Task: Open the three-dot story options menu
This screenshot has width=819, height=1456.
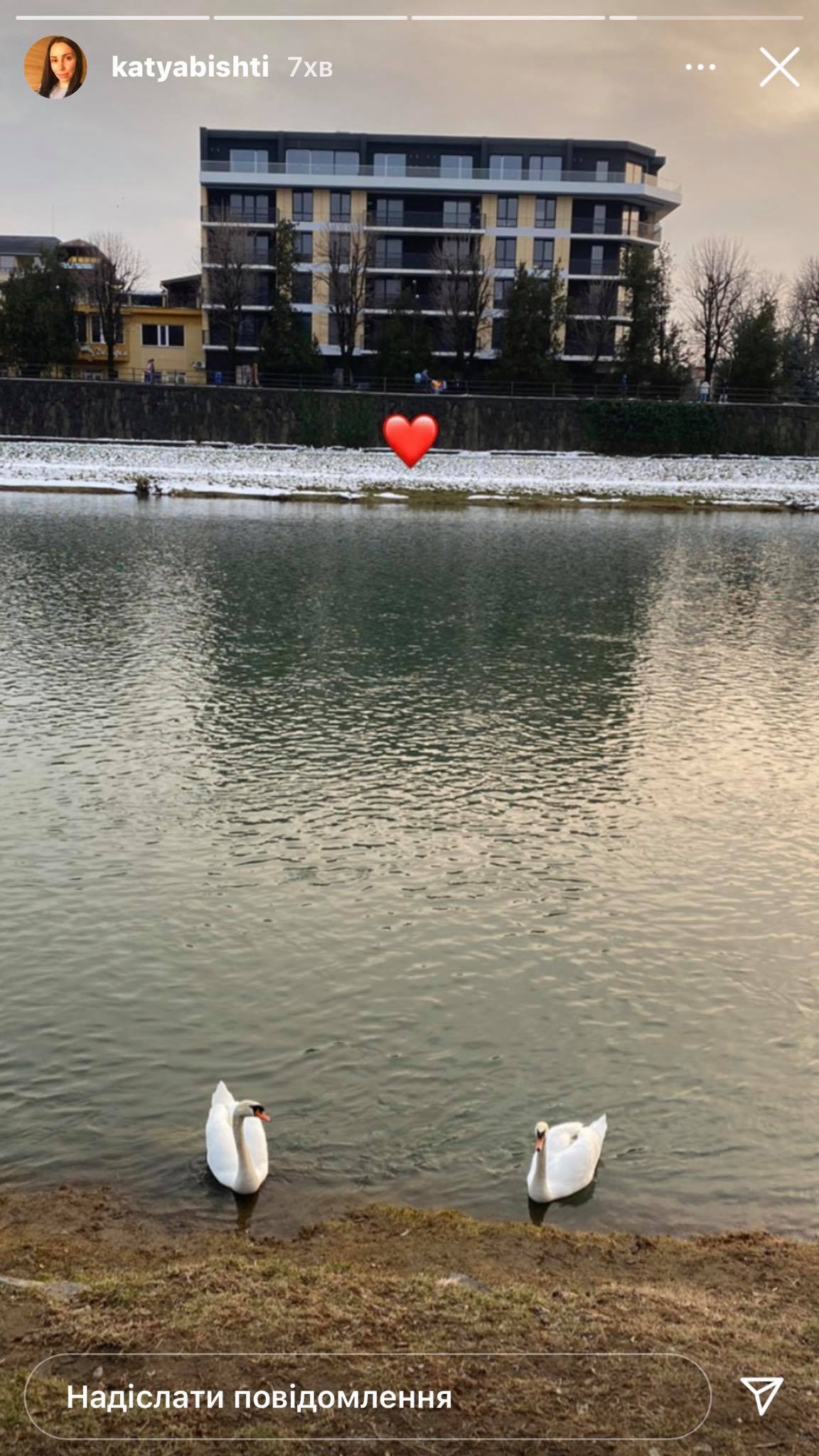Action: click(700, 68)
